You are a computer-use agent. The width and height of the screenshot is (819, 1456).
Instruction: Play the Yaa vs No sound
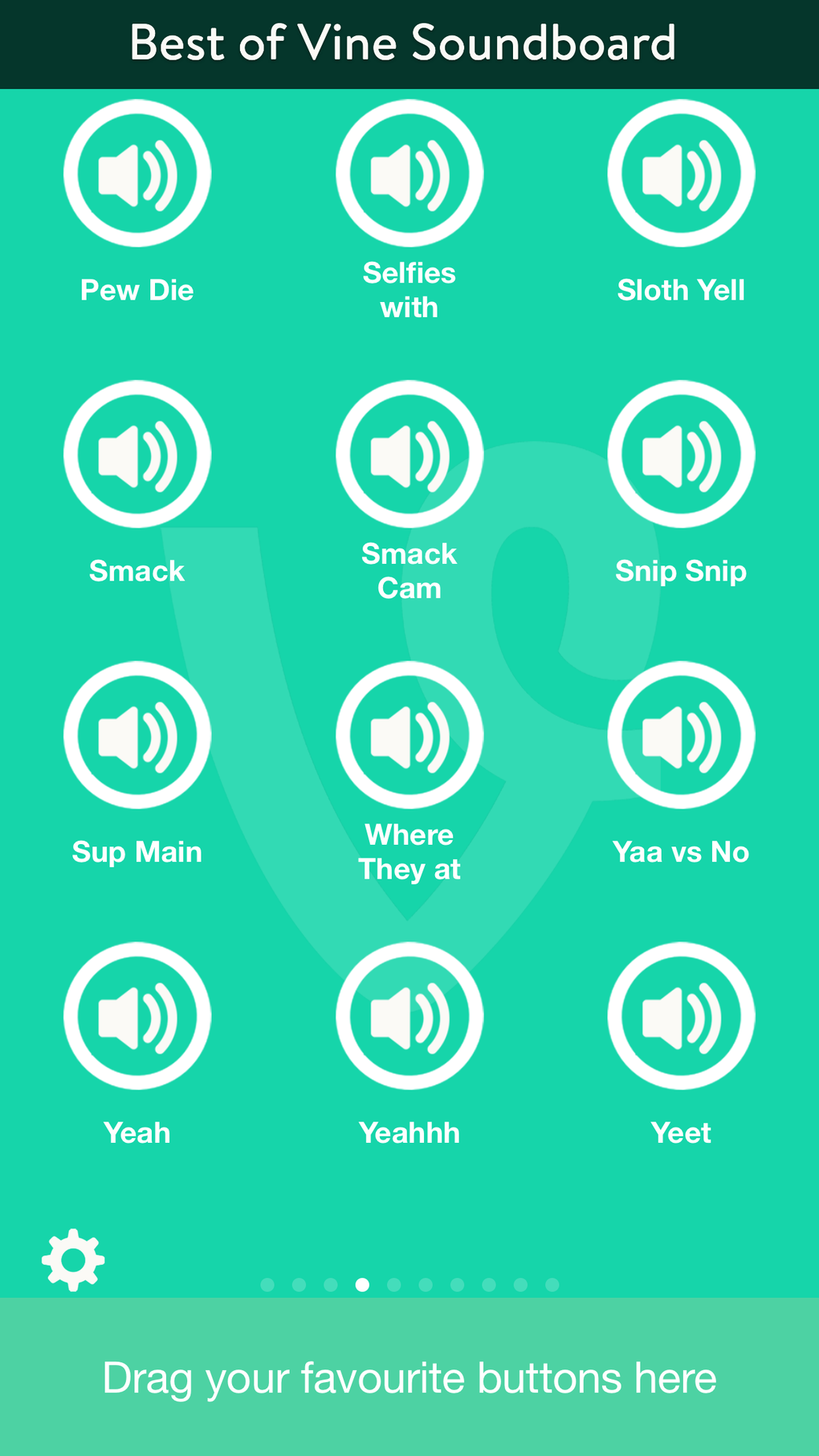(x=681, y=735)
